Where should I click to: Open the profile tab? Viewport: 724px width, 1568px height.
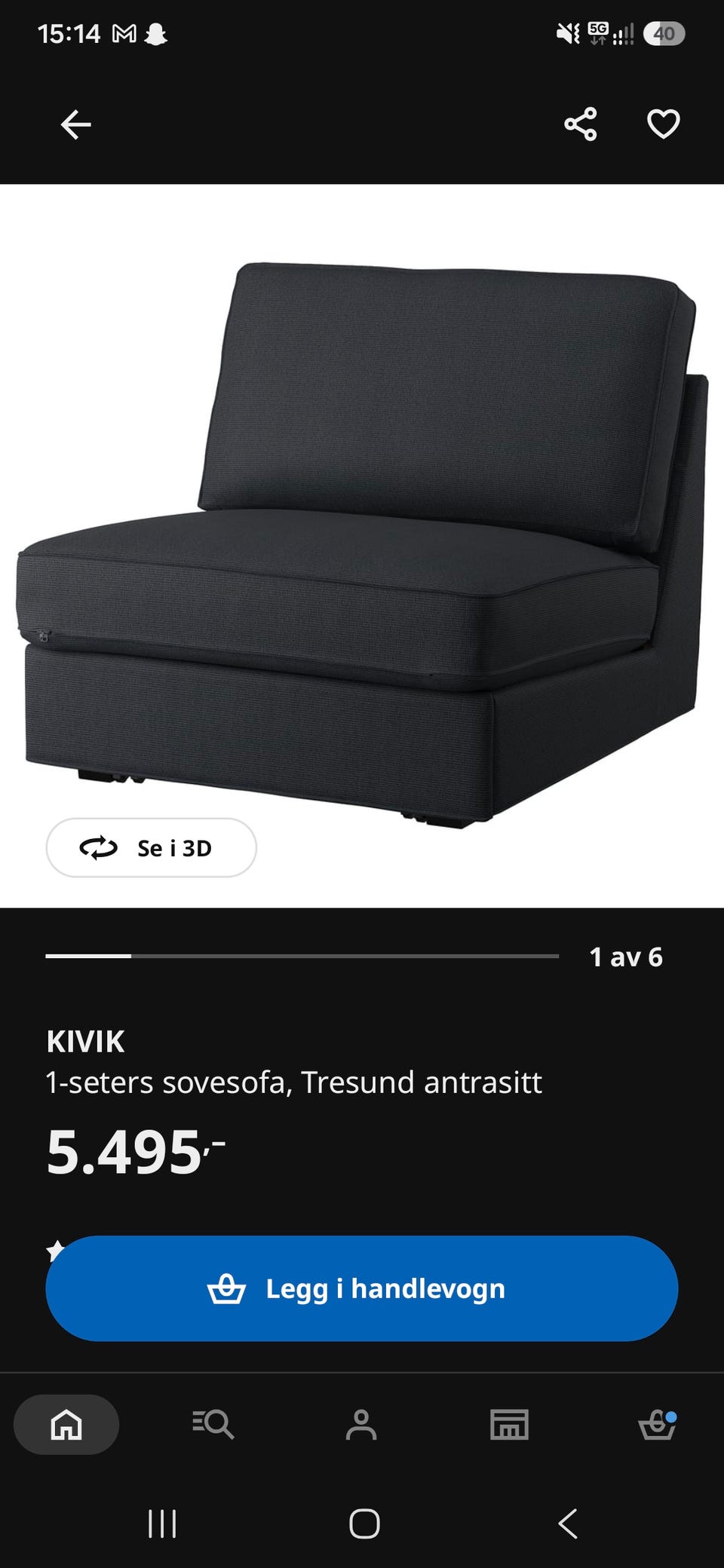click(x=361, y=1424)
